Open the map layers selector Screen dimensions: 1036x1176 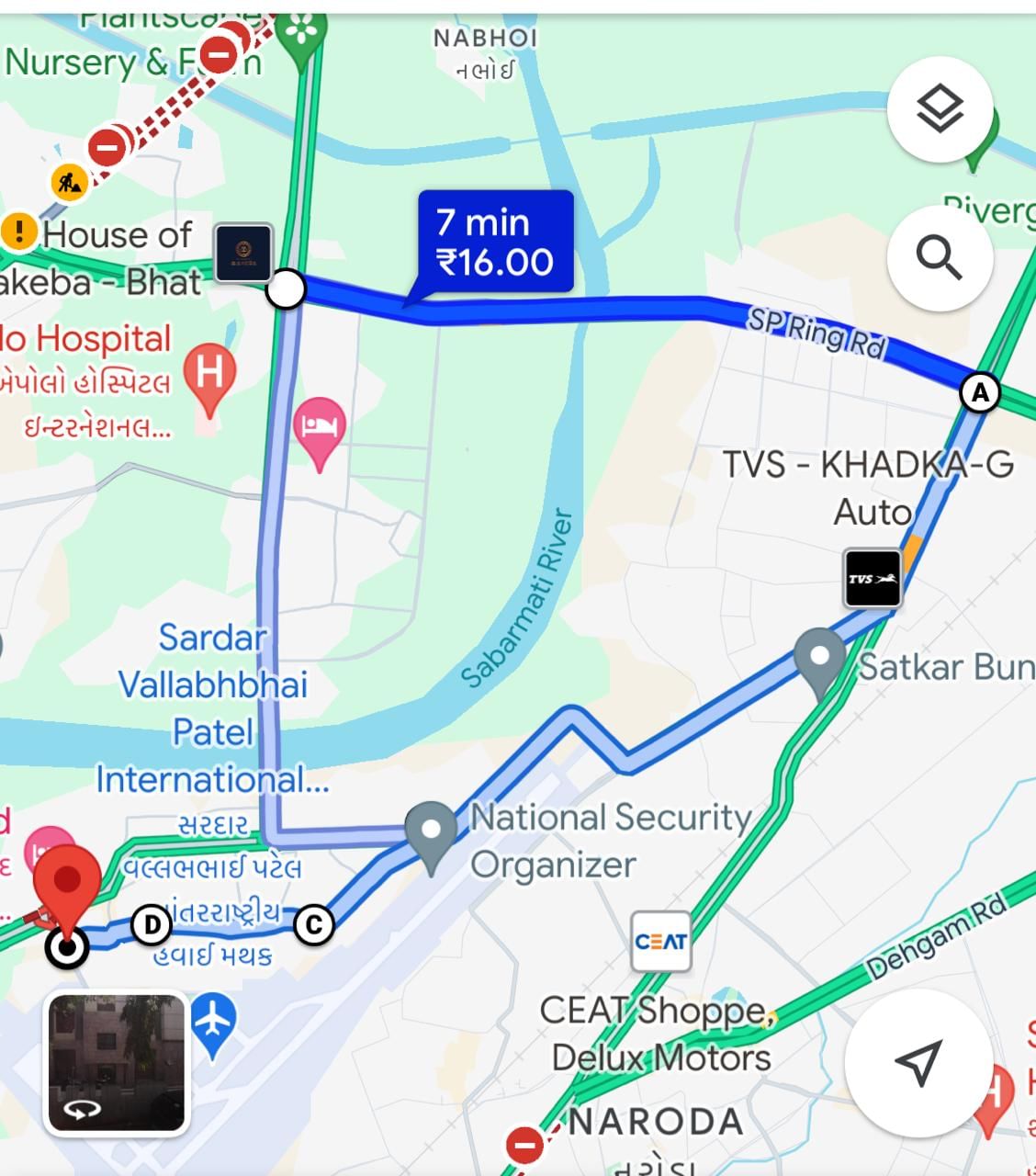[940, 109]
